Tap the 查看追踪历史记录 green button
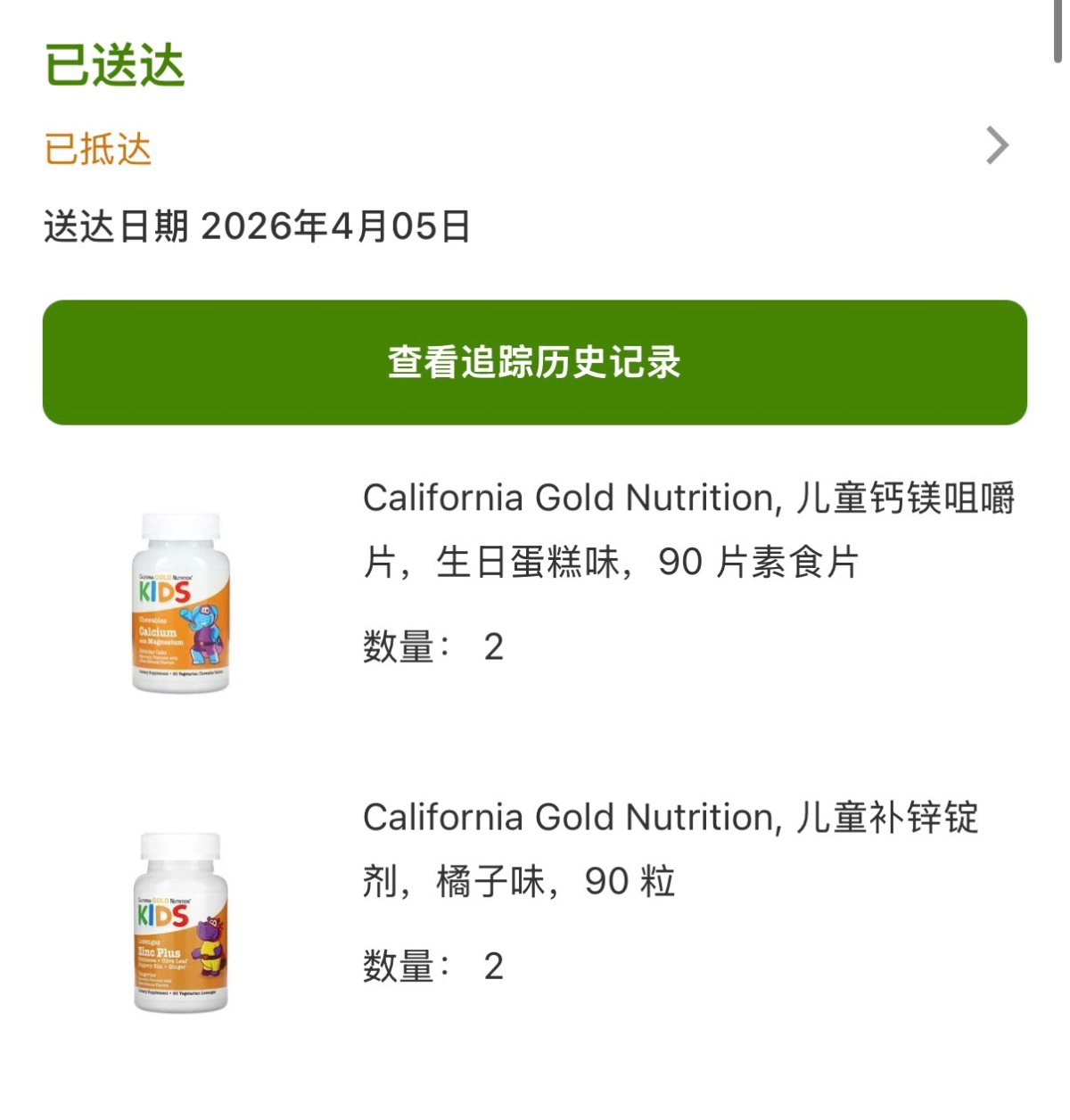Image resolution: width=1070 pixels, height=1120 pixels. coord(535,360)
